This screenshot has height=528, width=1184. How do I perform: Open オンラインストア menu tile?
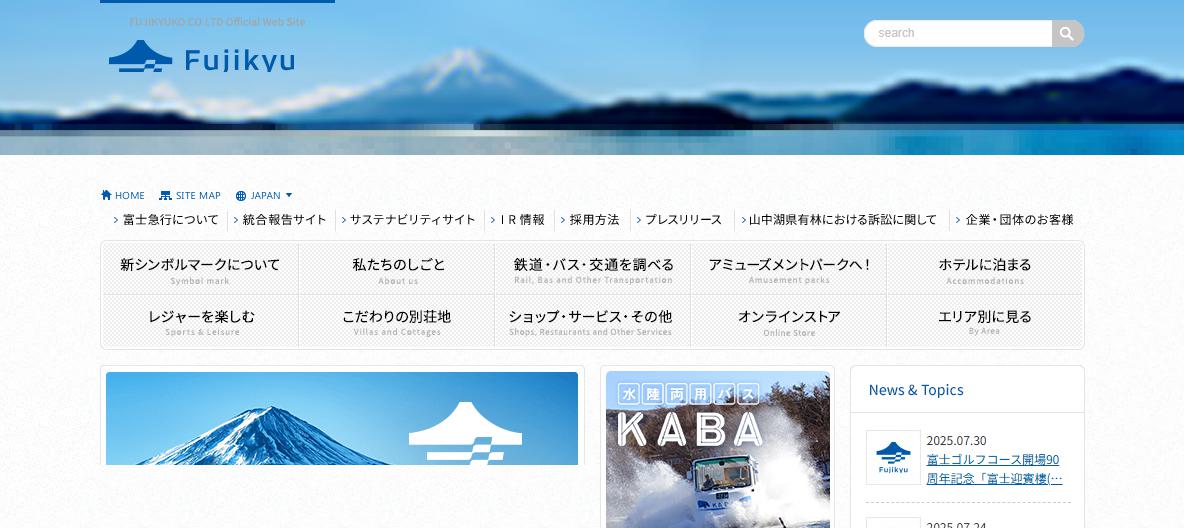pyautogui.click(x=789, y=321)
